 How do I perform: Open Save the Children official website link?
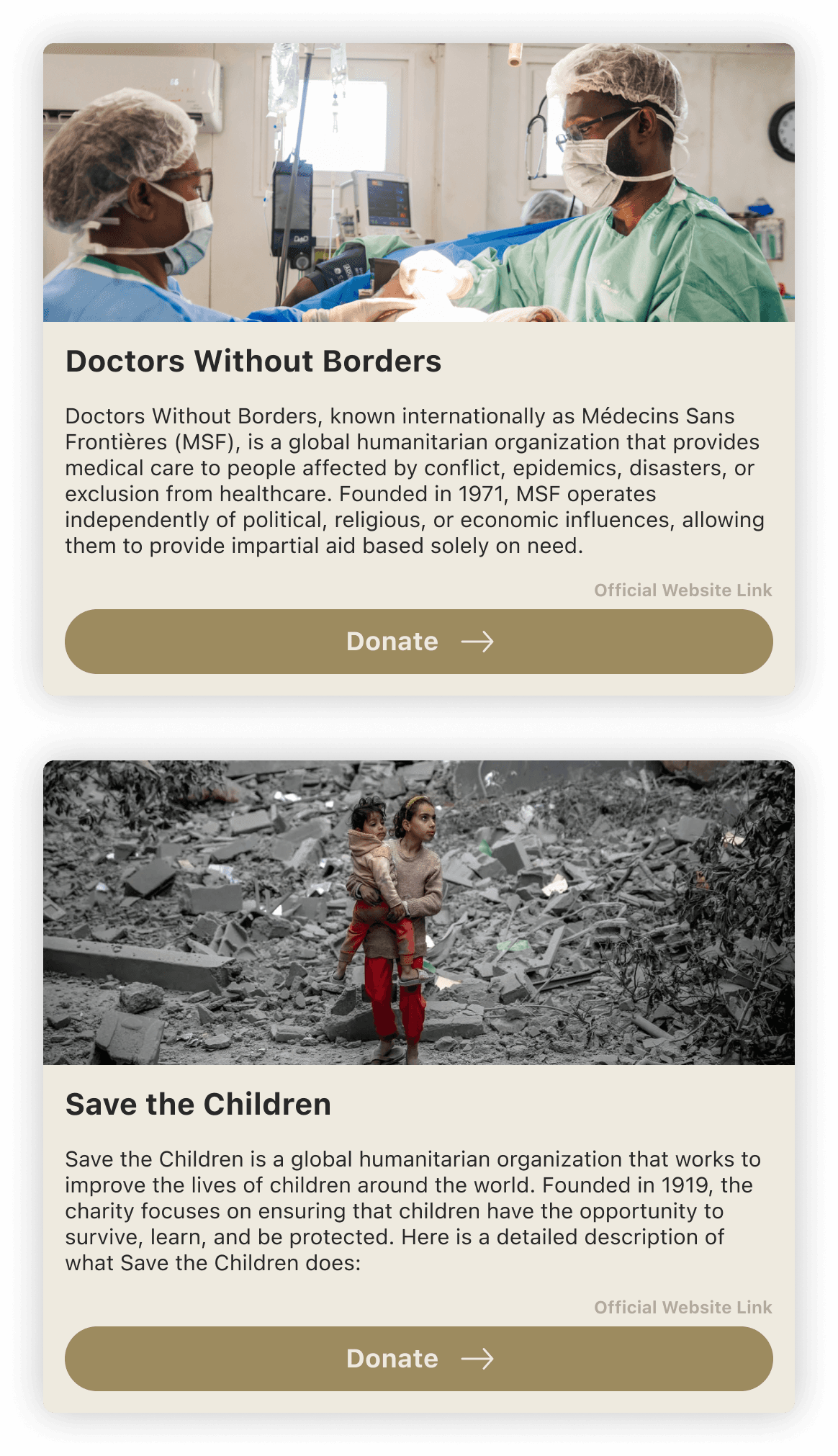coord(682,1308)
